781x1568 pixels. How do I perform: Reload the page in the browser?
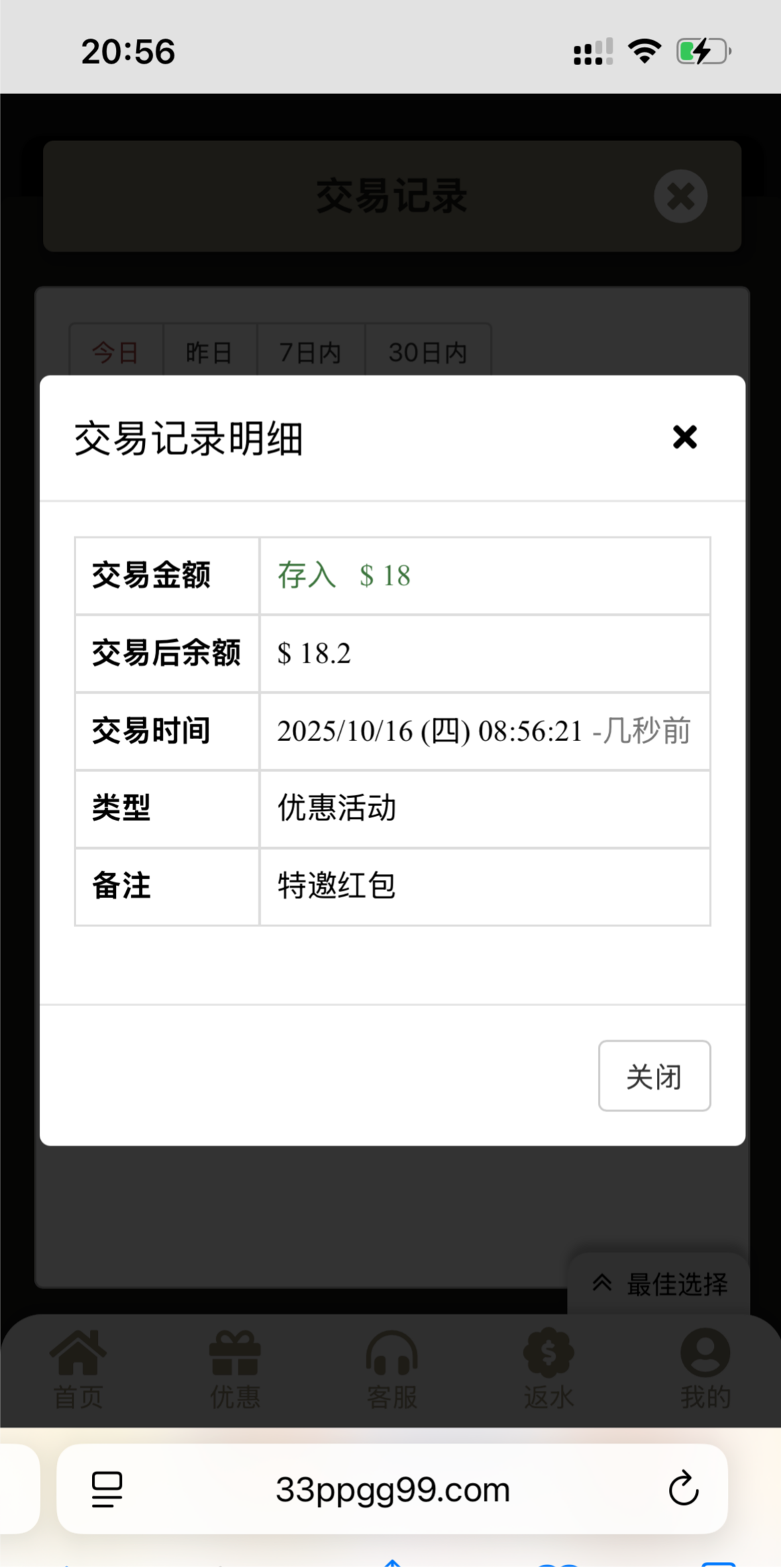point(683,1489)
